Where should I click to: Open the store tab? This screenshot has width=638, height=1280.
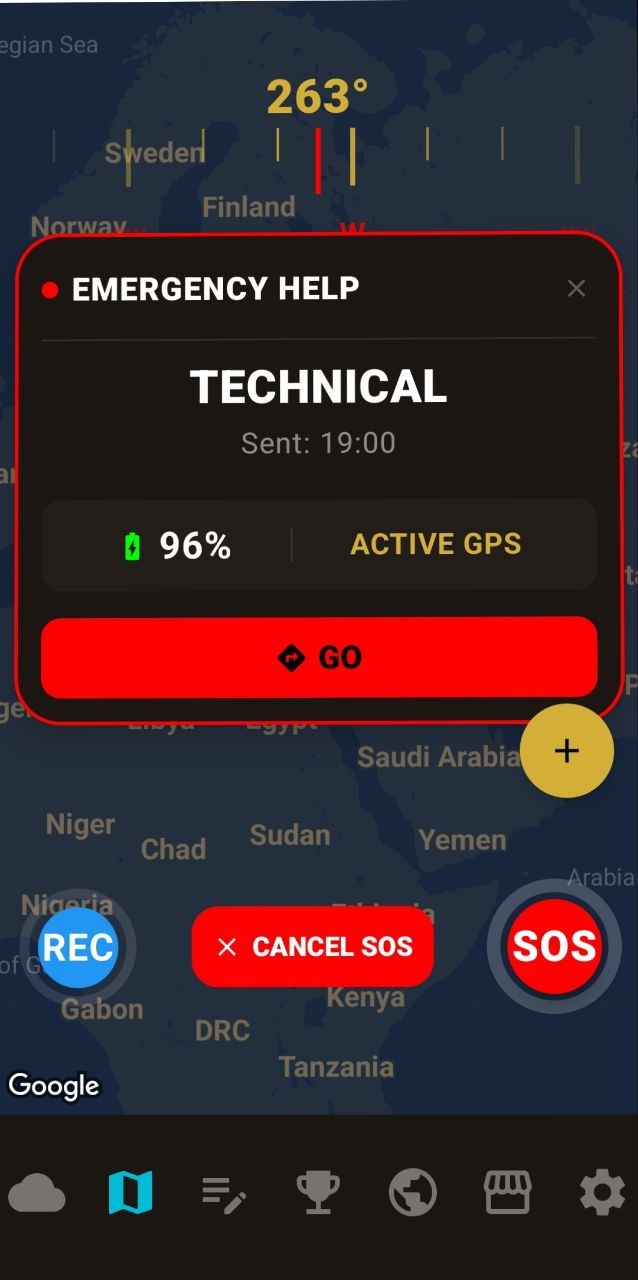(x=507, y=1193)
